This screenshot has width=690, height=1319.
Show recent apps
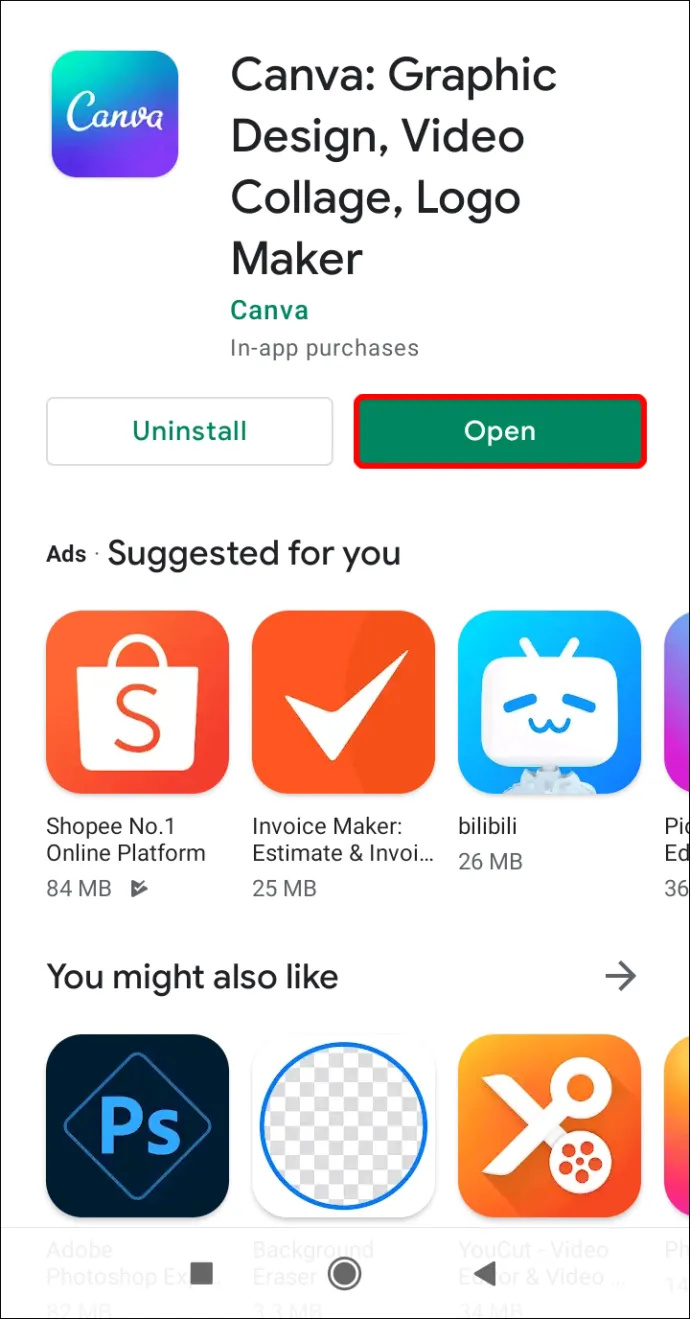(202, 1273)
